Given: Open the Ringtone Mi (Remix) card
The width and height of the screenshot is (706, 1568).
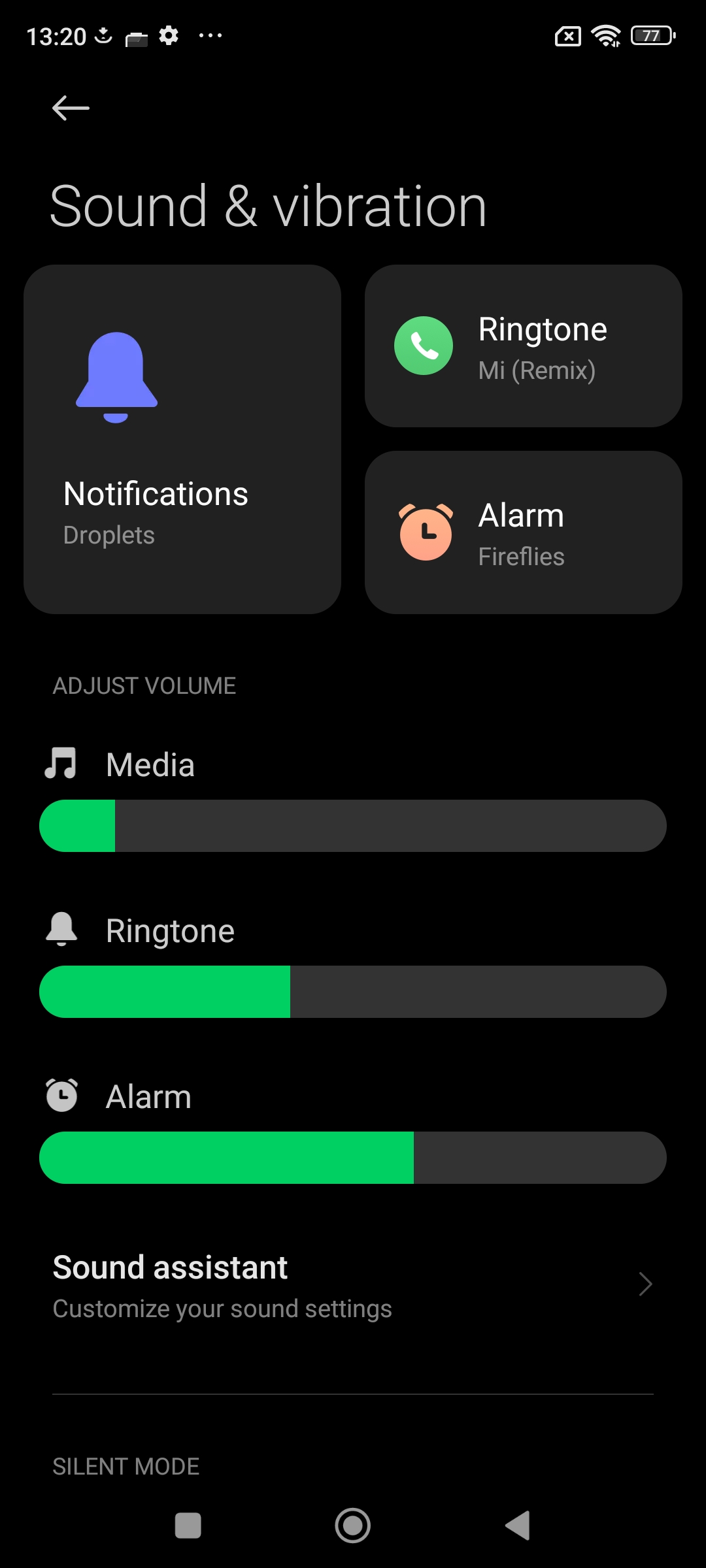Looking at the screenshot, I should click(x=523, y=346).
